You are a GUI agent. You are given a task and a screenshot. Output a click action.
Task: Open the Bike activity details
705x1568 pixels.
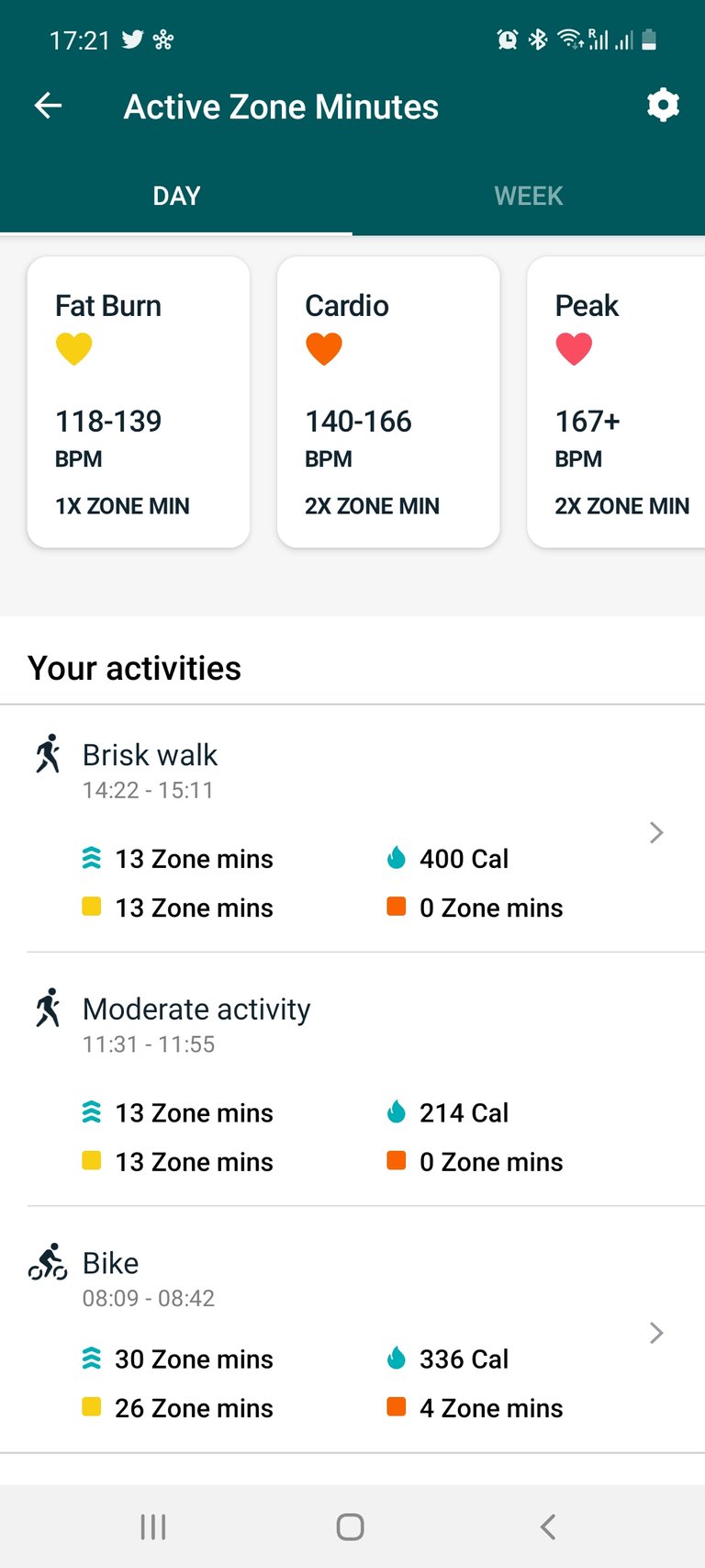tap(352, 1330)
